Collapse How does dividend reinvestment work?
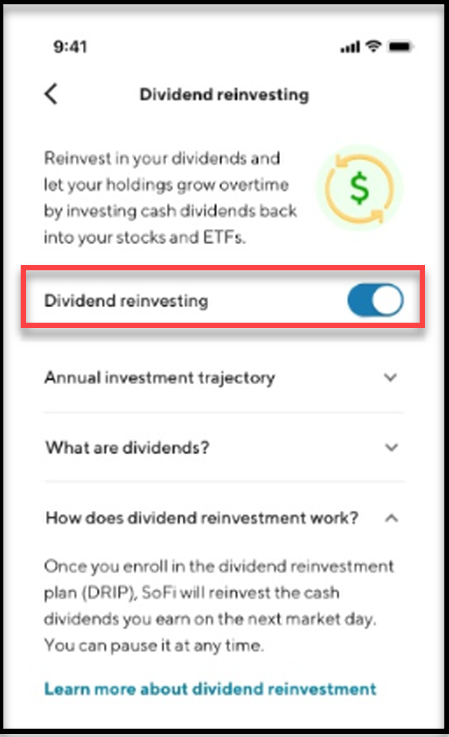The width and height of the screenshot is (449, 737). point(223,518)
